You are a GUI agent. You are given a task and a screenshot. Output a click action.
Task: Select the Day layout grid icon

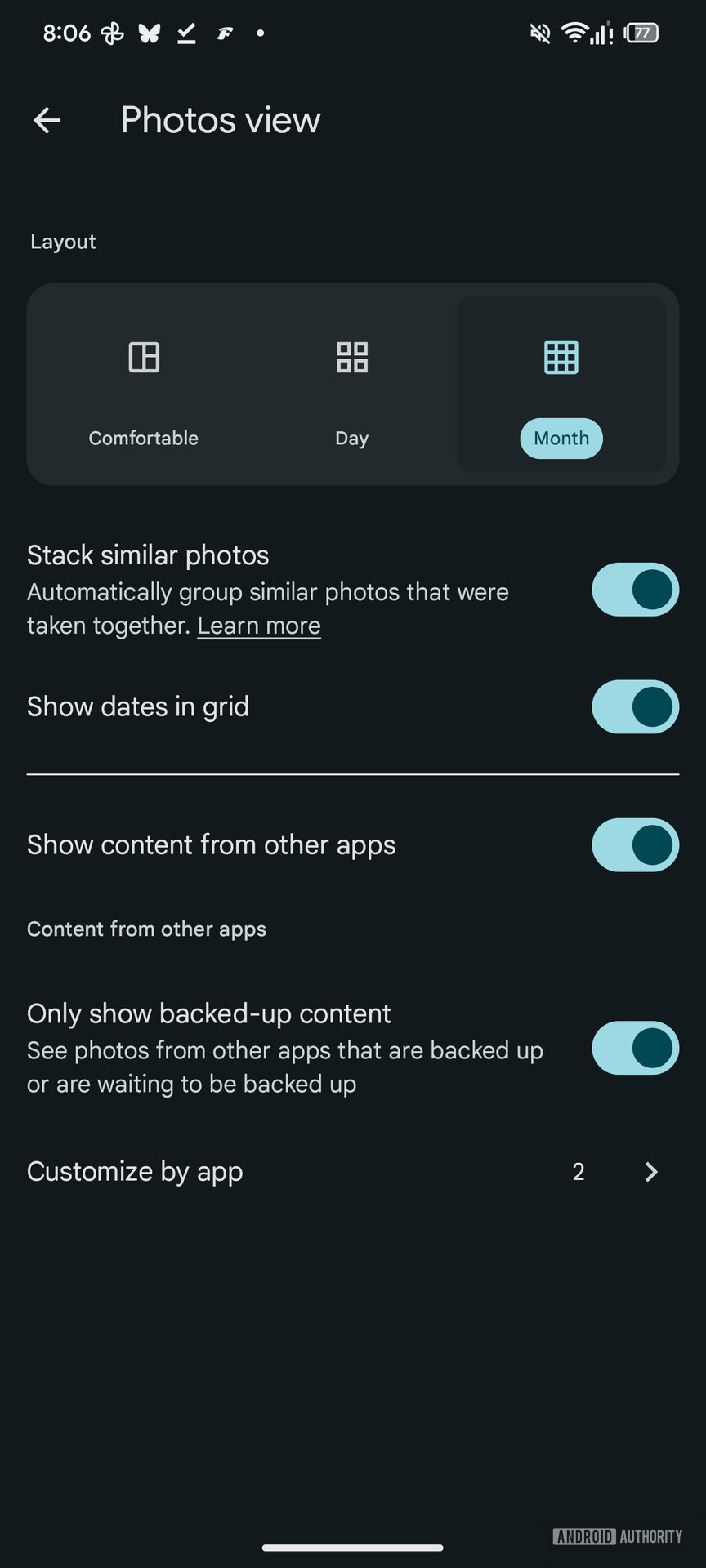pos(351,357)
